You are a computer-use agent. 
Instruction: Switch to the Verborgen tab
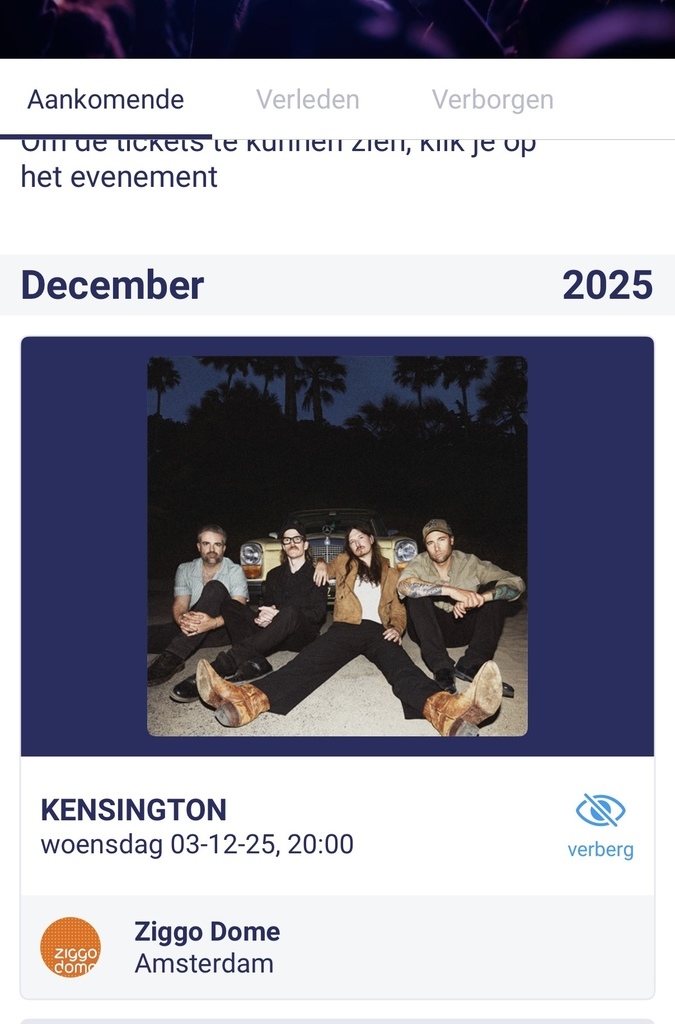tap(492, 100)
